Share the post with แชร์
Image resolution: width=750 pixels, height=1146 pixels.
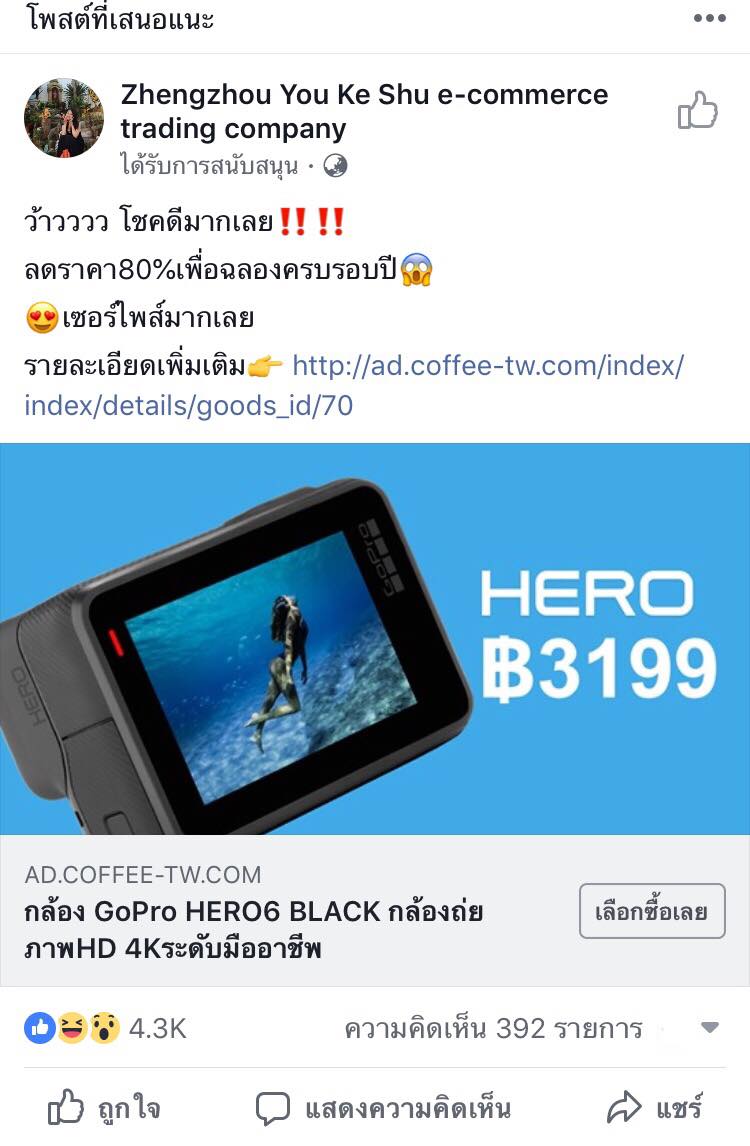tap(654, 1108)
